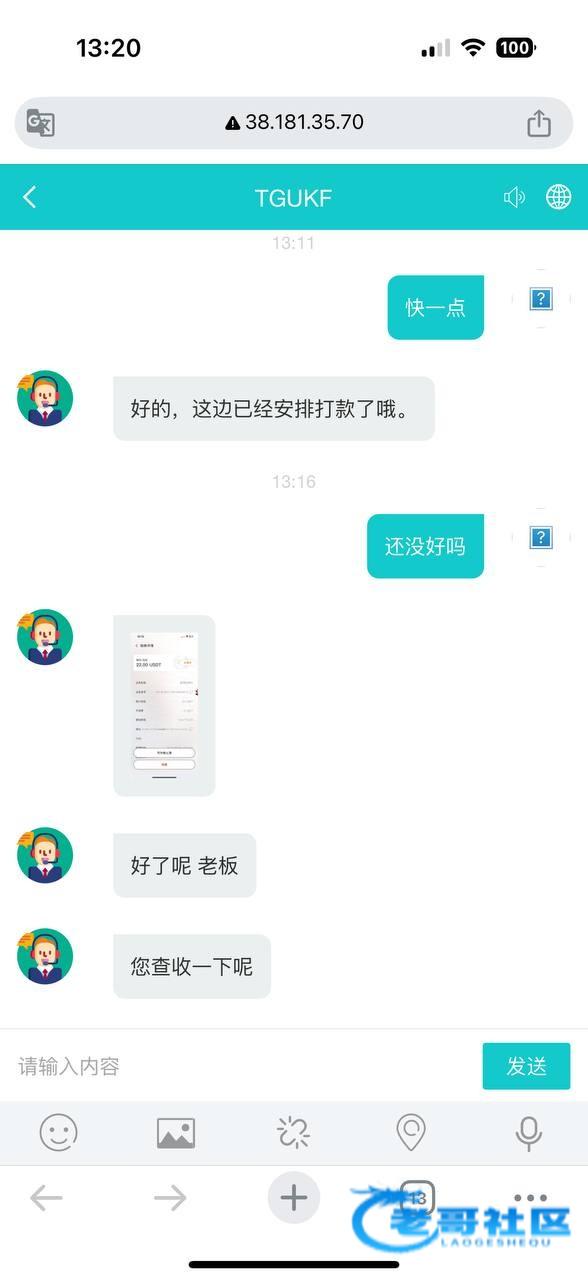Image resolution: width=588 pixels, height=1280 pixels.
Task: Mute the chat sound speaker icon
Action: point(514,197)
